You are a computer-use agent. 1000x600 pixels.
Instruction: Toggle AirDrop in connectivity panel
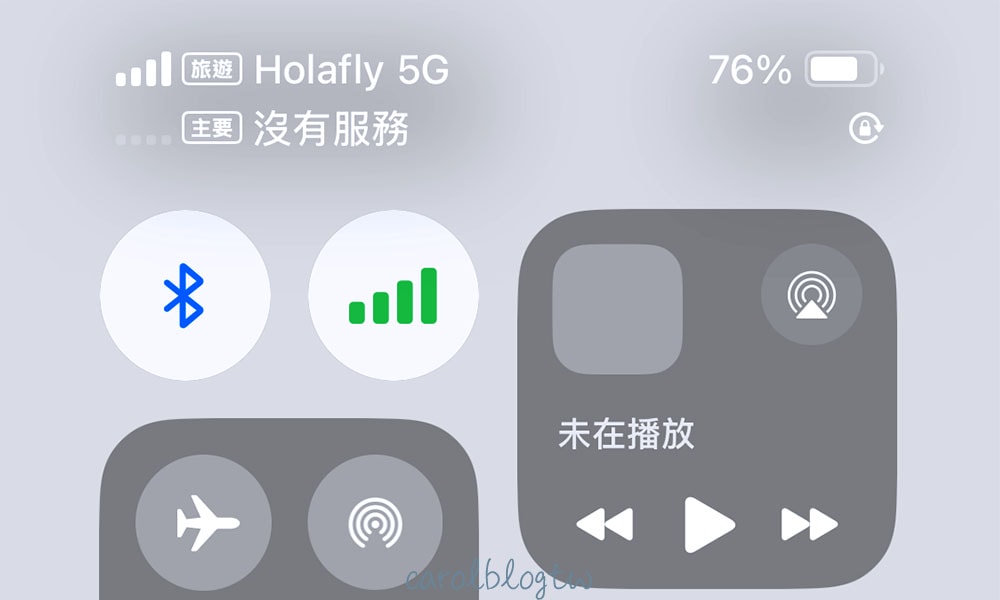(375, 522)
